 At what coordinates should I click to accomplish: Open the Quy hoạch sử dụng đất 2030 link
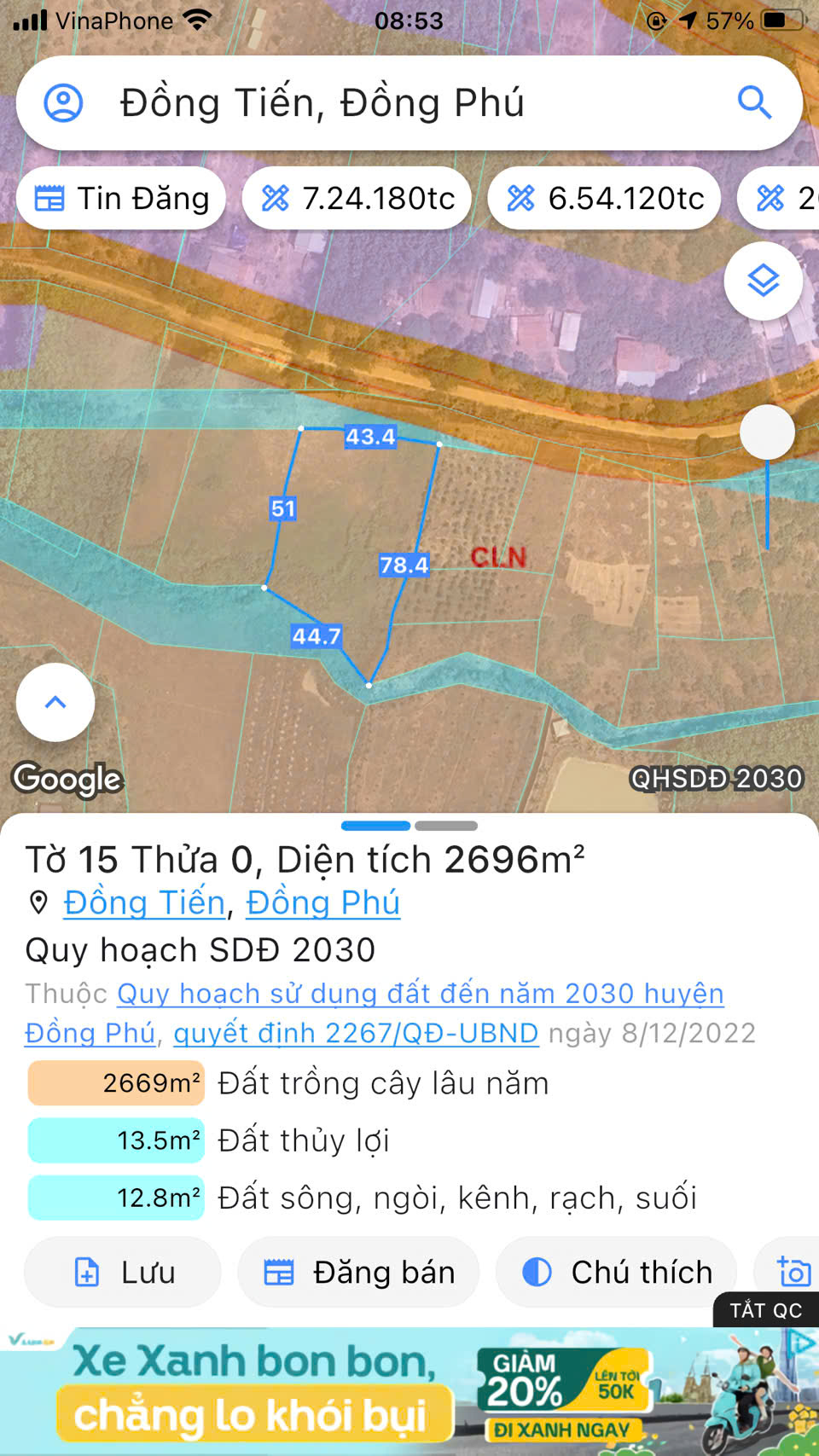[x=420, y=994]
